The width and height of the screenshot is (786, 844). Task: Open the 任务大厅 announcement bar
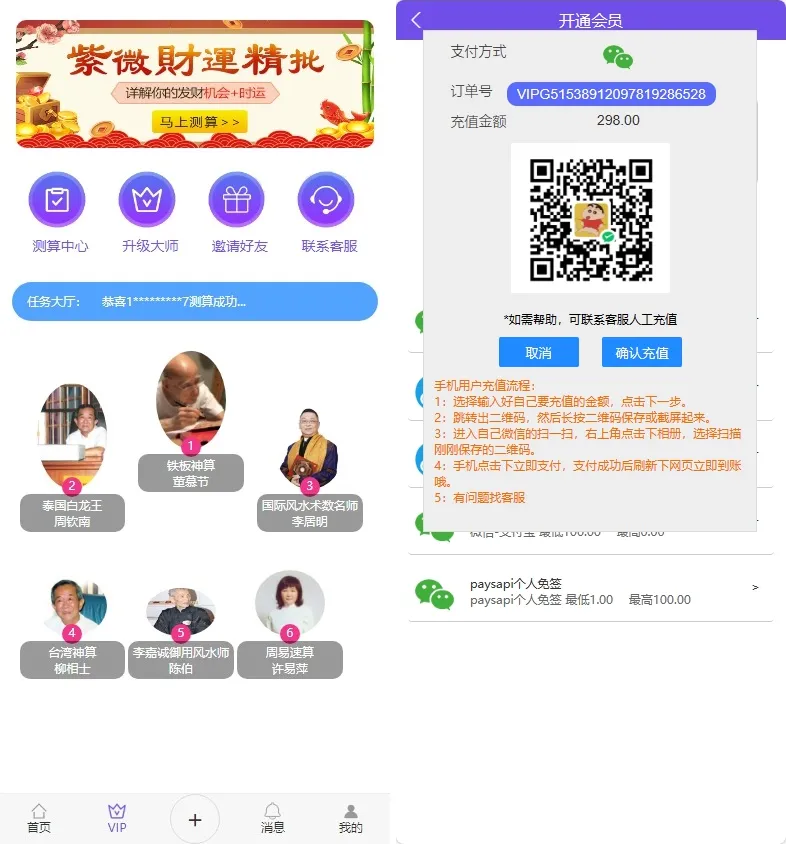tap(195, 301)
